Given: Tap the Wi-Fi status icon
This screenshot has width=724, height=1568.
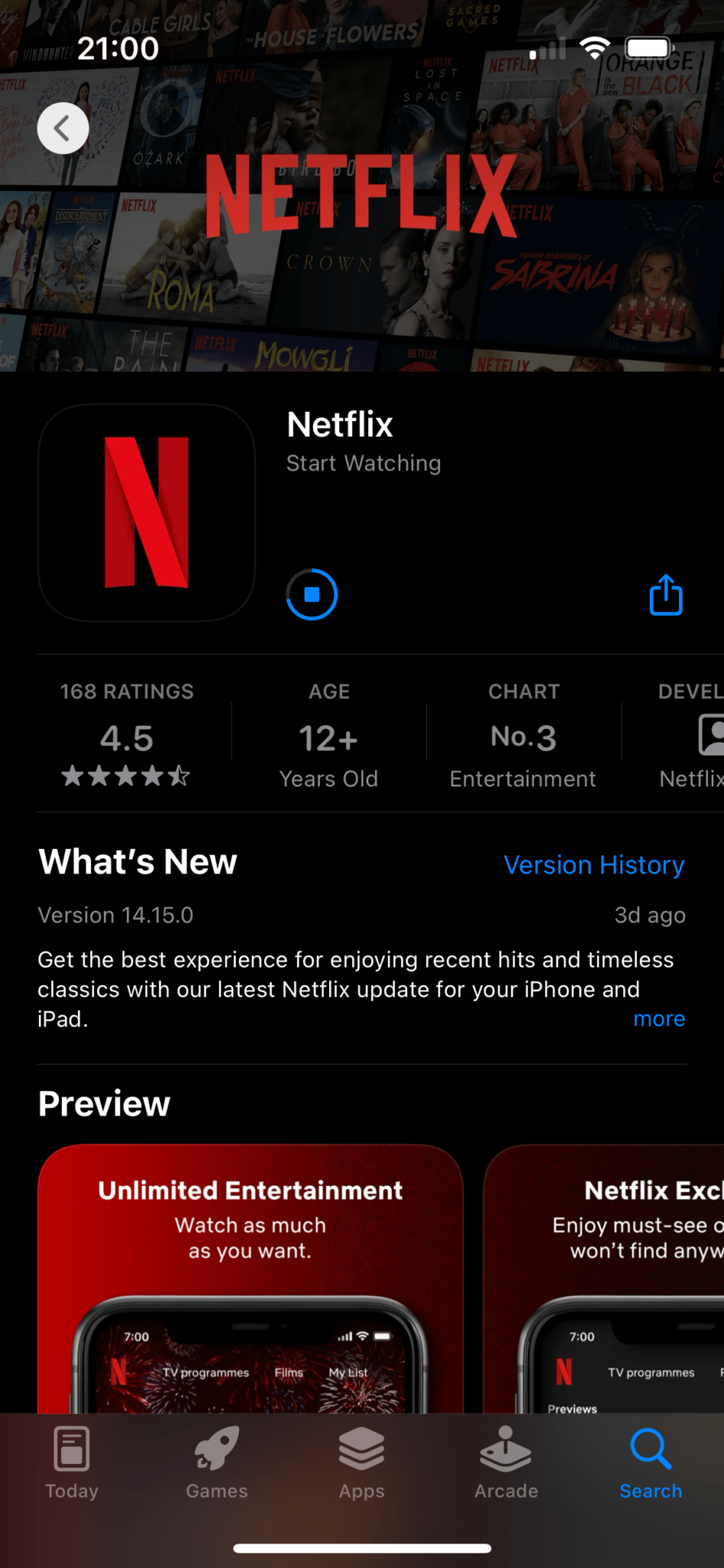Looking at the screenshot, I should (595, 47).
